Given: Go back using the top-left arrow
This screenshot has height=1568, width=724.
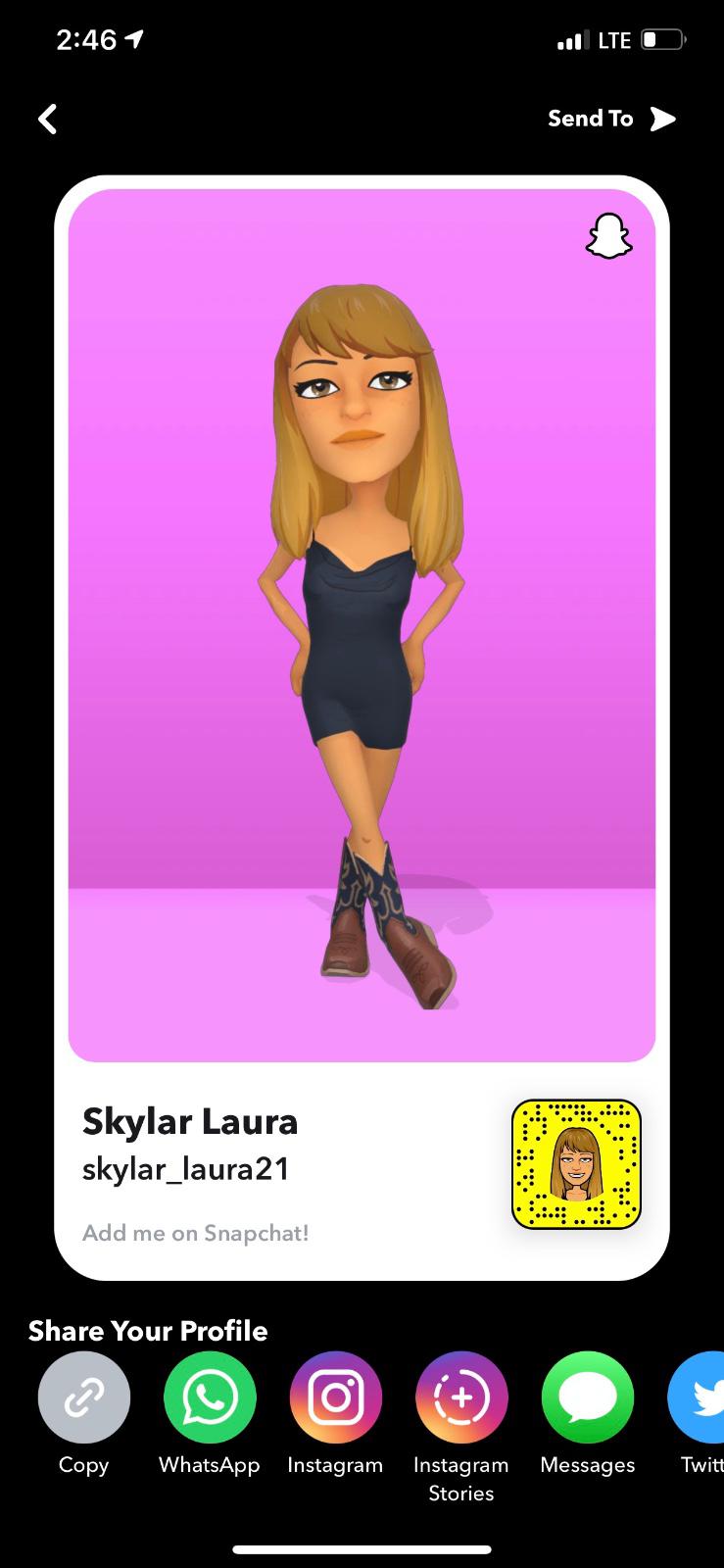Looking at the screenshot, I should tap(47, 120).
